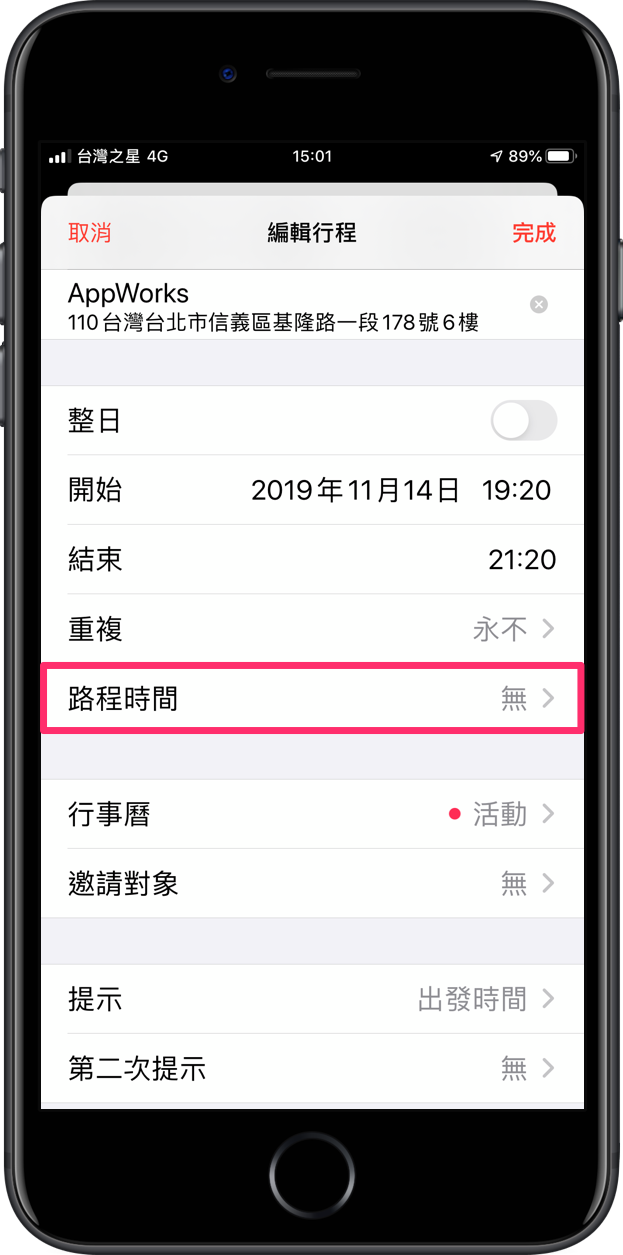Select a calendar in 行事曆
This screenshot has height=1255, width=623.
click(x=312, y=815)
